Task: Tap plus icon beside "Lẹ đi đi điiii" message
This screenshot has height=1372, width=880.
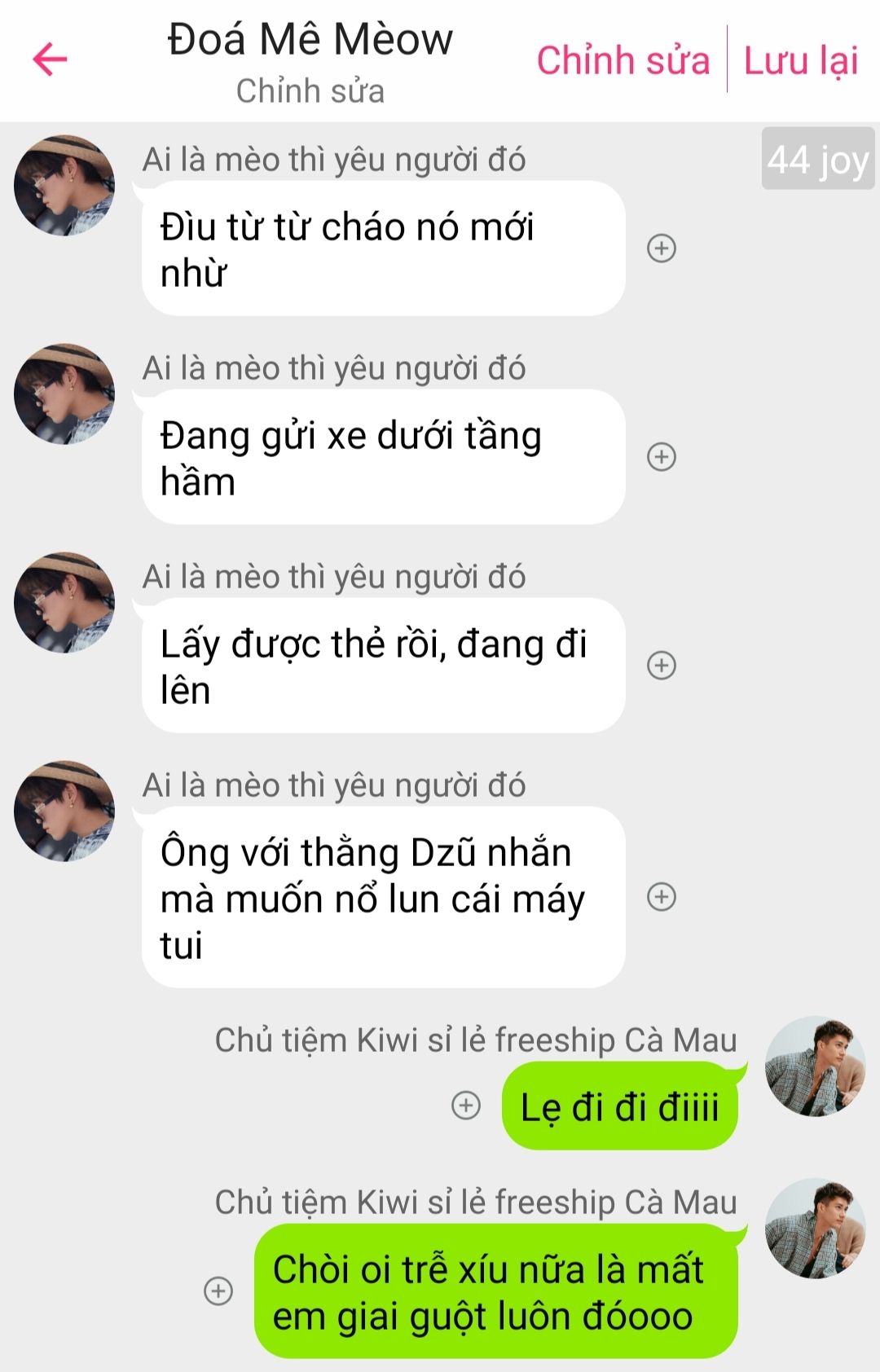Action: click(466, 1106)
